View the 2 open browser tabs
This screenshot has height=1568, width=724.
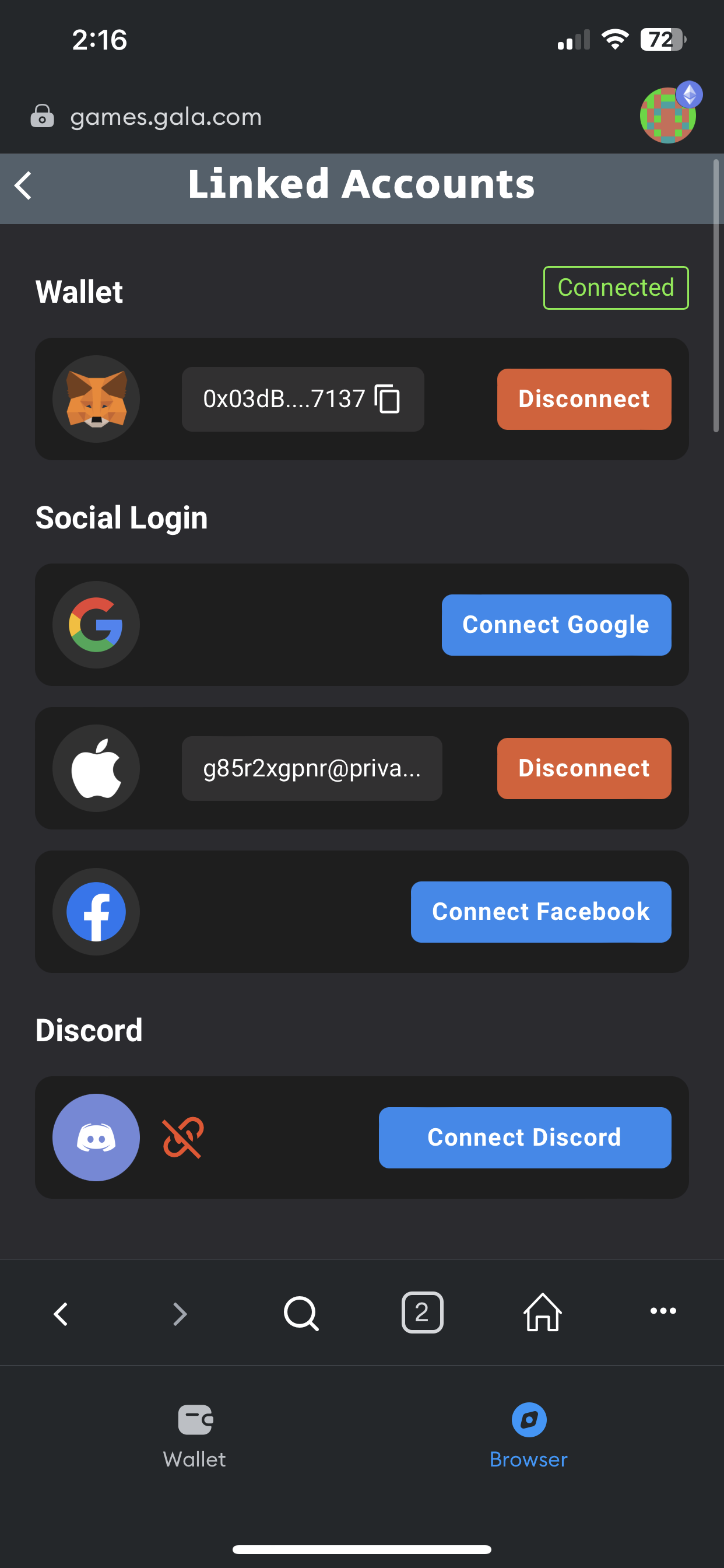[x=422, y=1312]
